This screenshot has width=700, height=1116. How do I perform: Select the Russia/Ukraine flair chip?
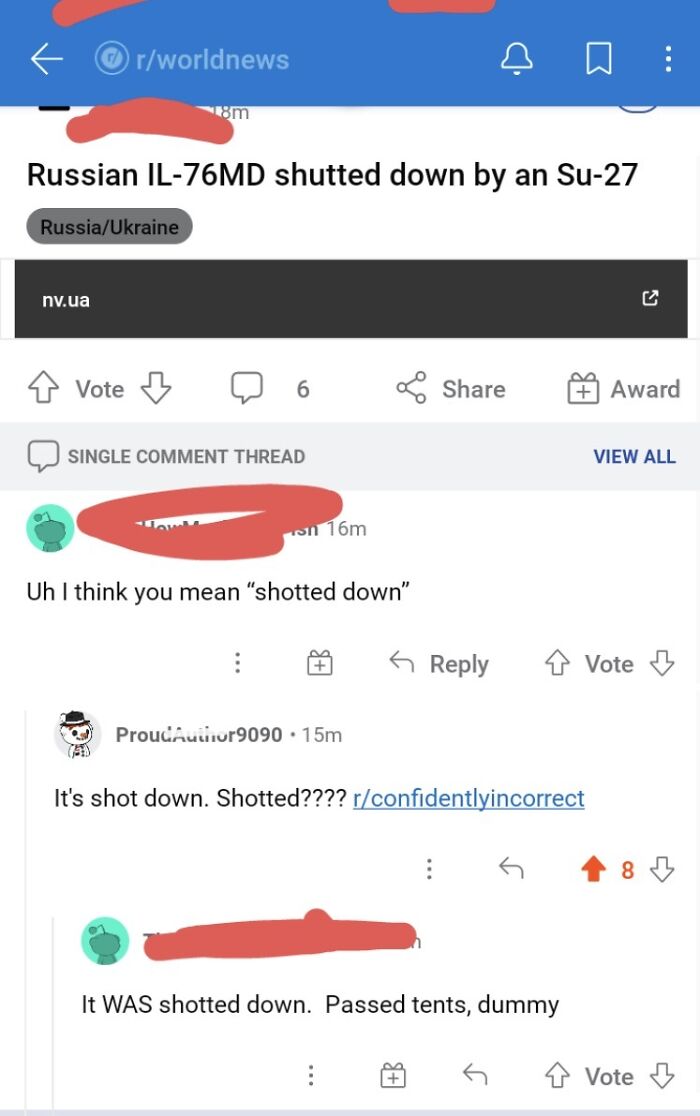point(109,227)
